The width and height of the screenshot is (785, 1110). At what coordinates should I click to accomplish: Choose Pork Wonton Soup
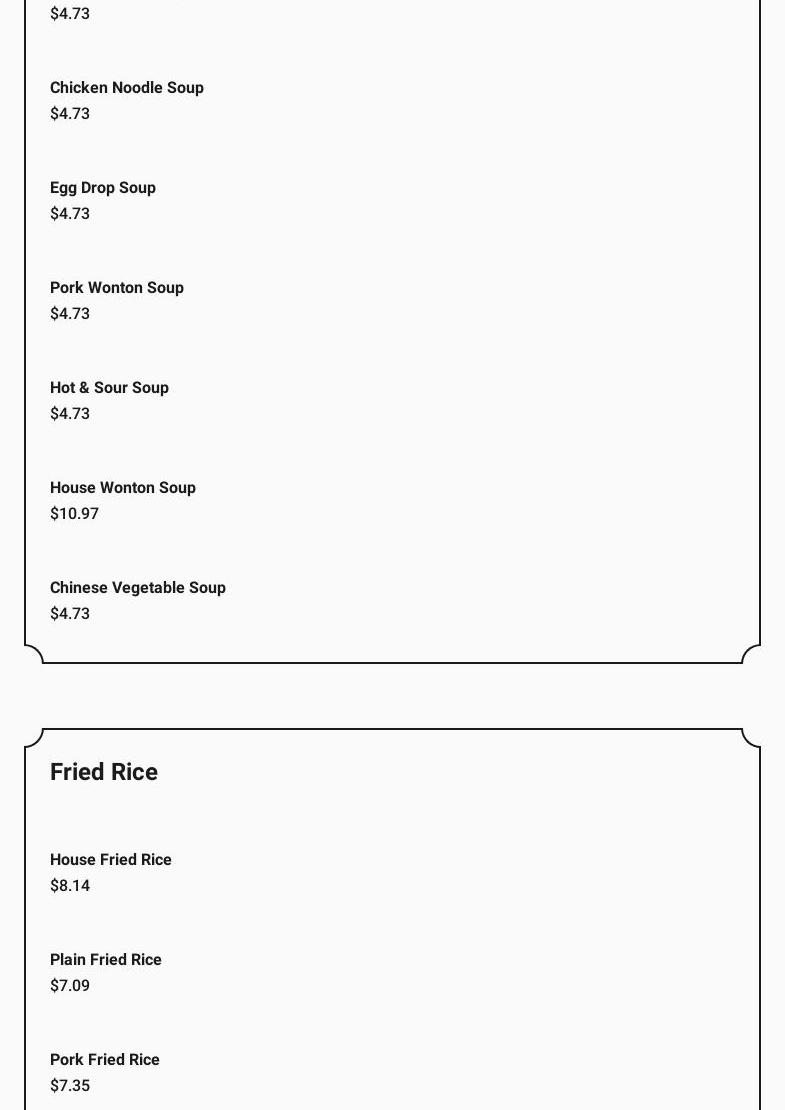pyautogui.click(x=117, y=288)
